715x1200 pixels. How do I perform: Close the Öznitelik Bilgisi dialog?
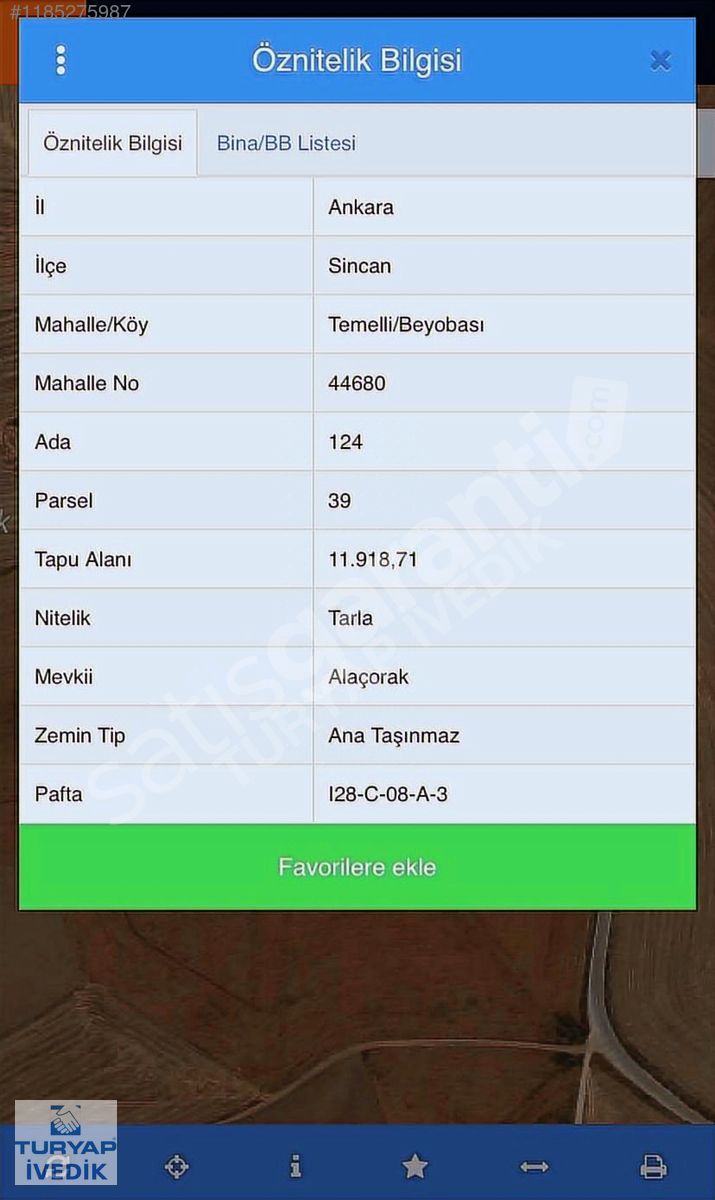coord(660,60)
